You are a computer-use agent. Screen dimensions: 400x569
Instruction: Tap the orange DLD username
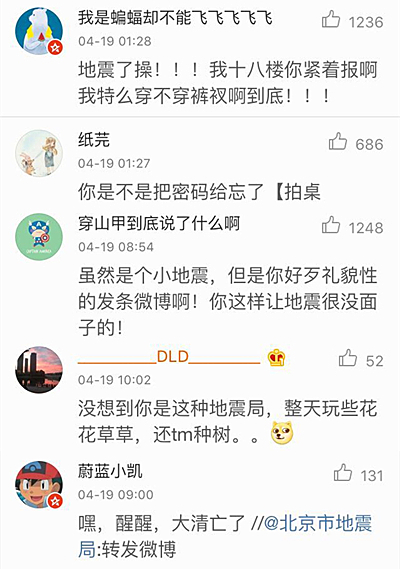tap(169, 357)
